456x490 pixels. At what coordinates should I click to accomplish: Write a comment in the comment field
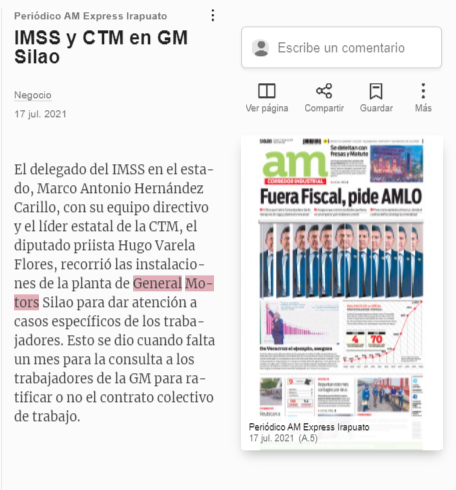(341, 47)
